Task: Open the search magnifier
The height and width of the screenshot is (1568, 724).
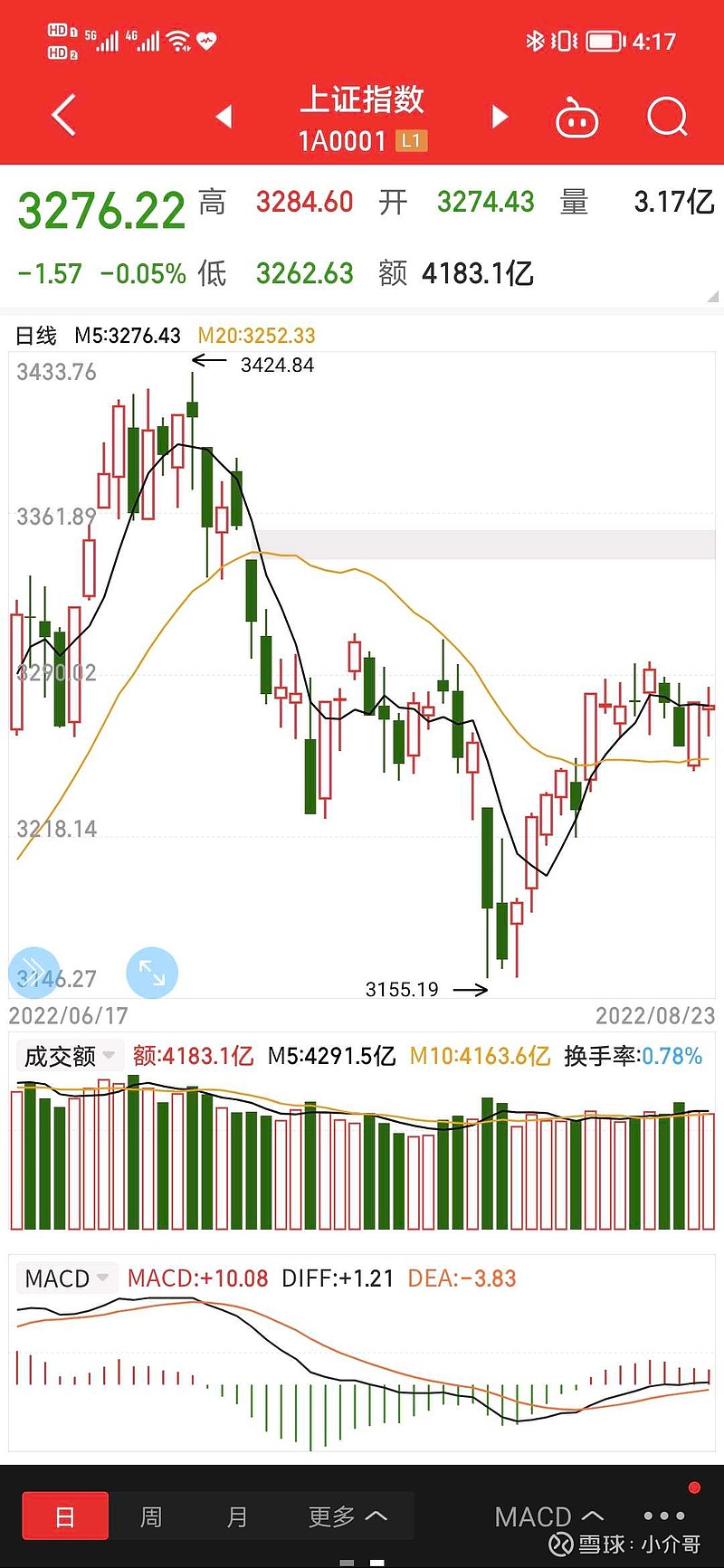Action: (668, 117)
